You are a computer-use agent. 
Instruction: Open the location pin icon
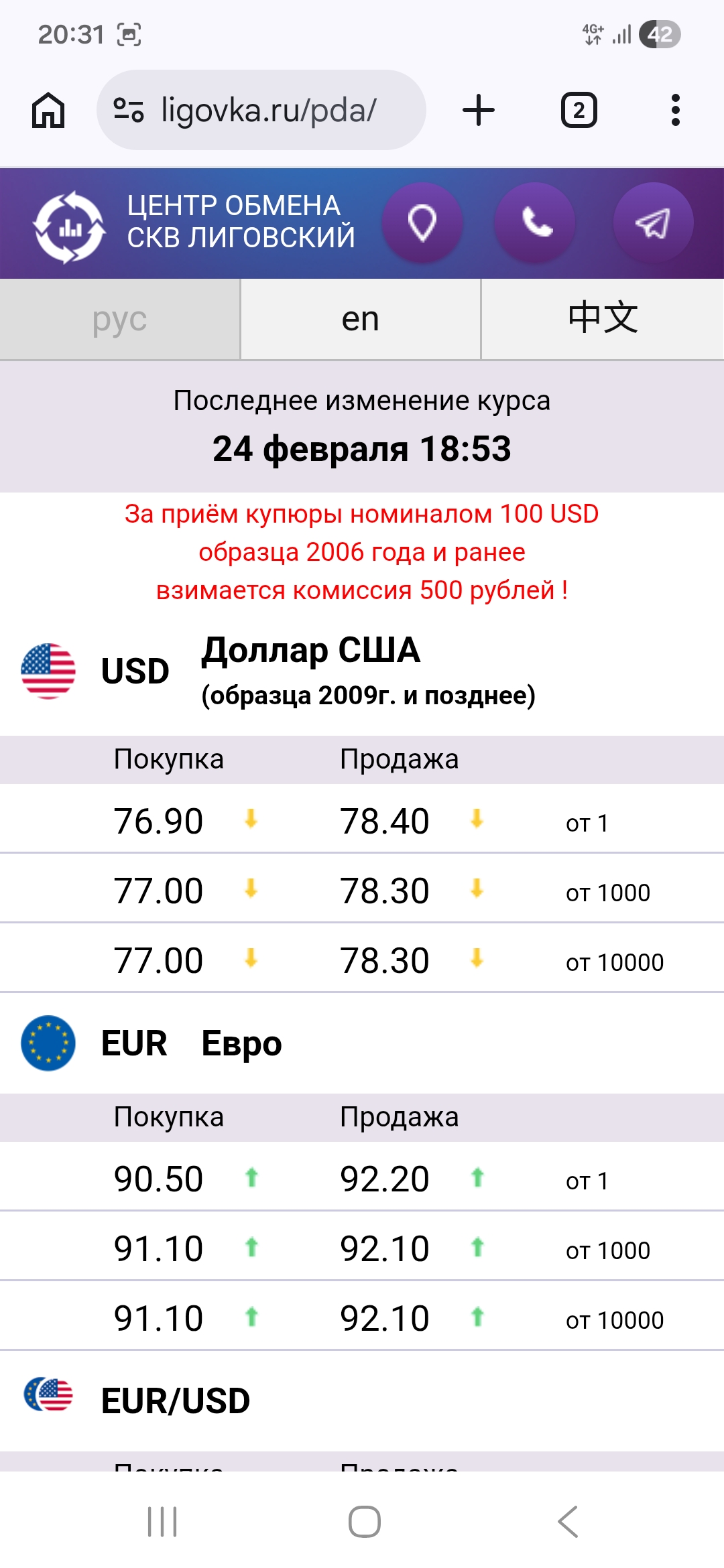coord(422,222)
